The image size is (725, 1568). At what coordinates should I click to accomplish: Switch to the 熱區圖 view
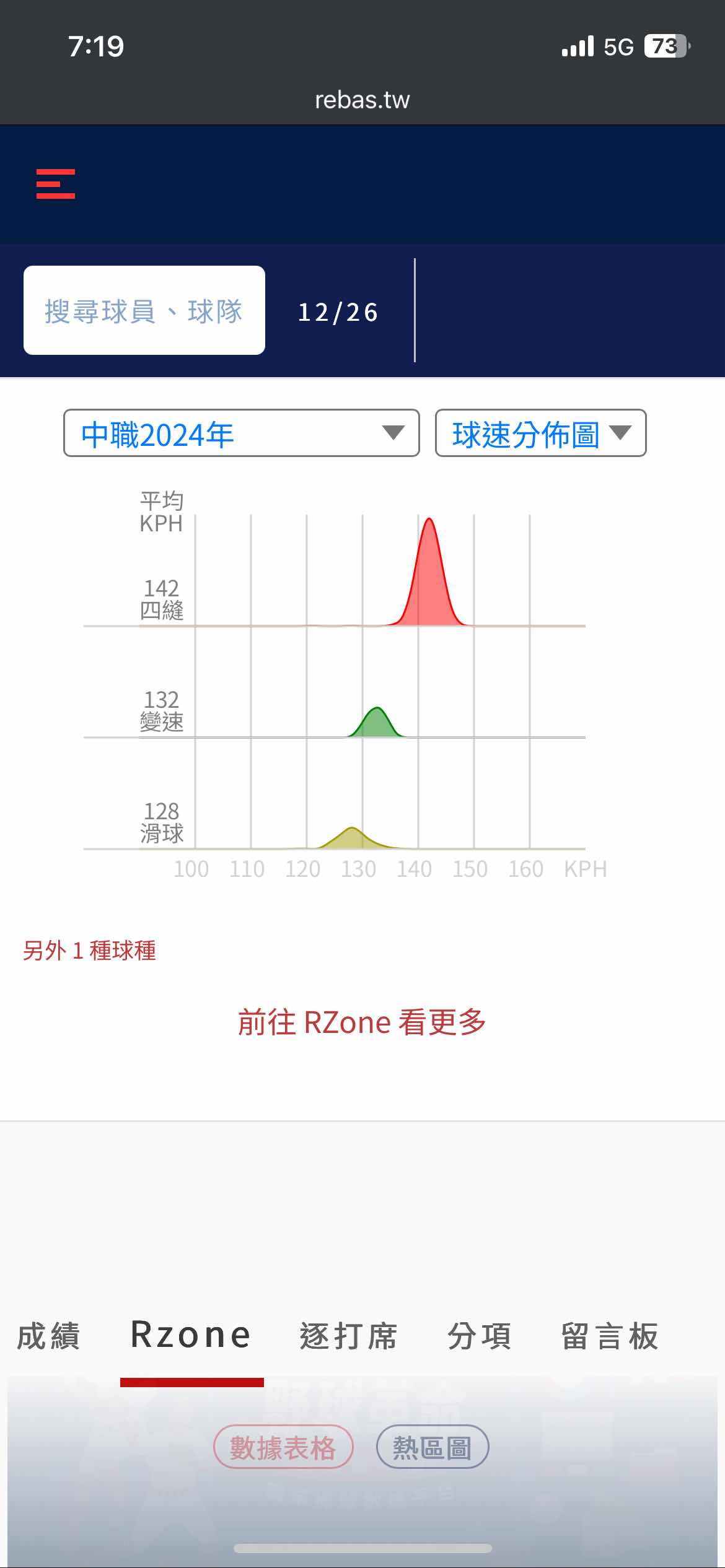(x=432, y=1448)
